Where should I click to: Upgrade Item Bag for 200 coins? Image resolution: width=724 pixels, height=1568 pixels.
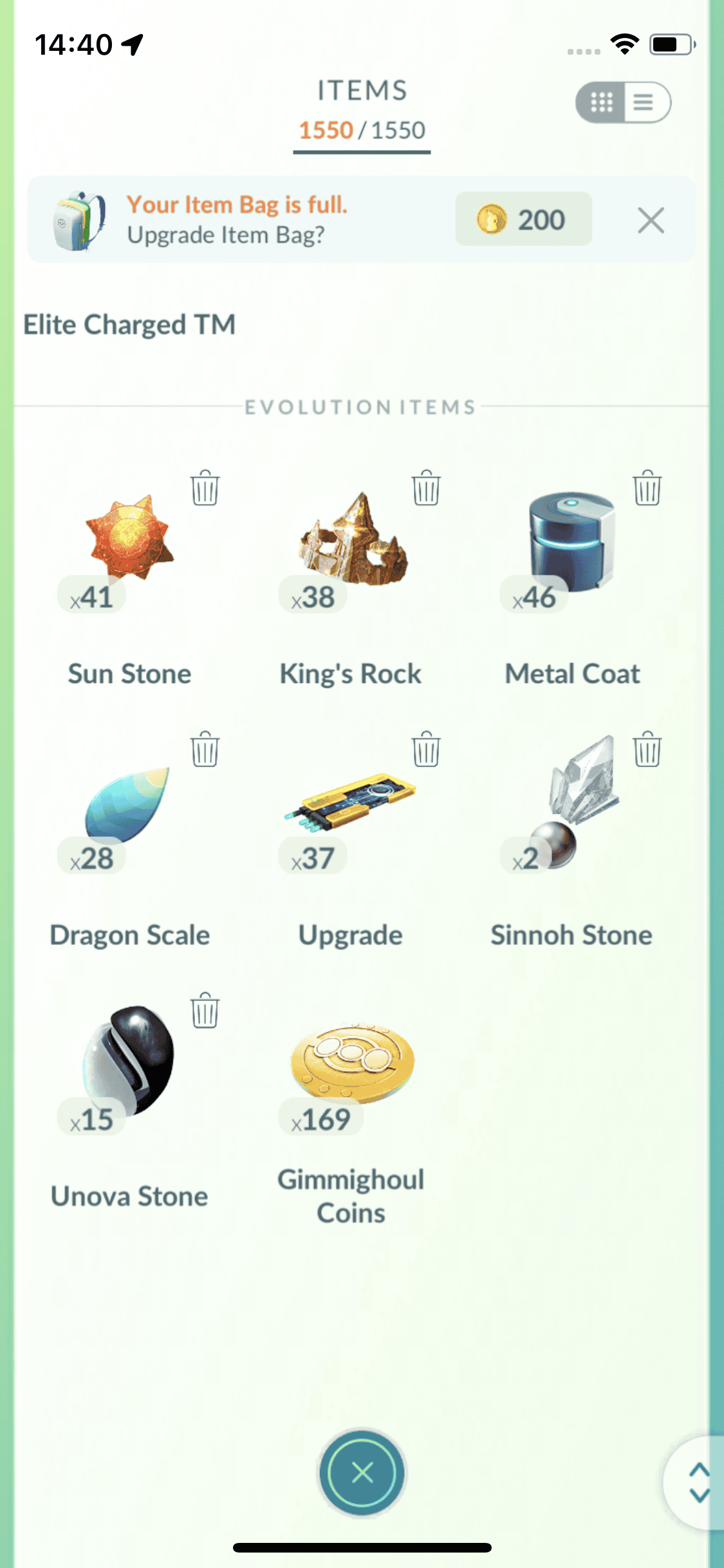523,219
